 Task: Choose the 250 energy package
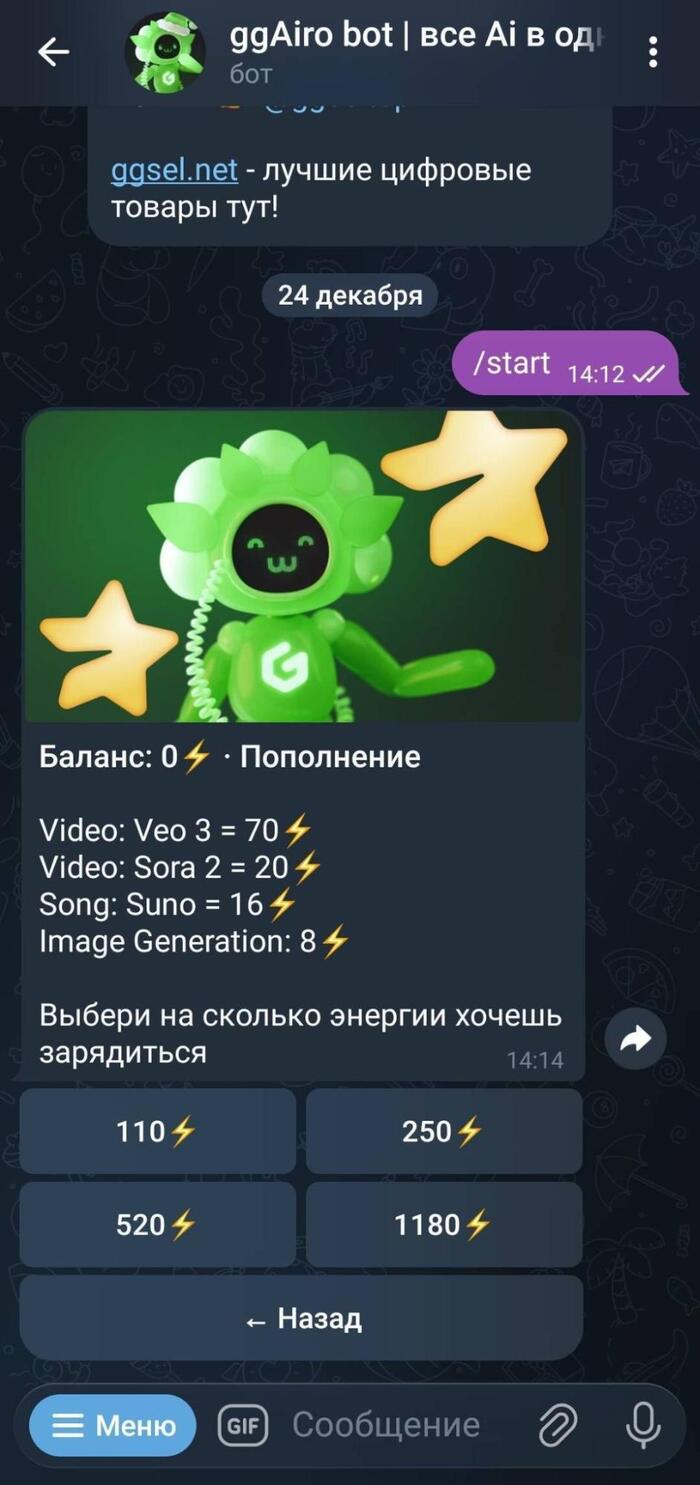click(x=443, y=1132)
